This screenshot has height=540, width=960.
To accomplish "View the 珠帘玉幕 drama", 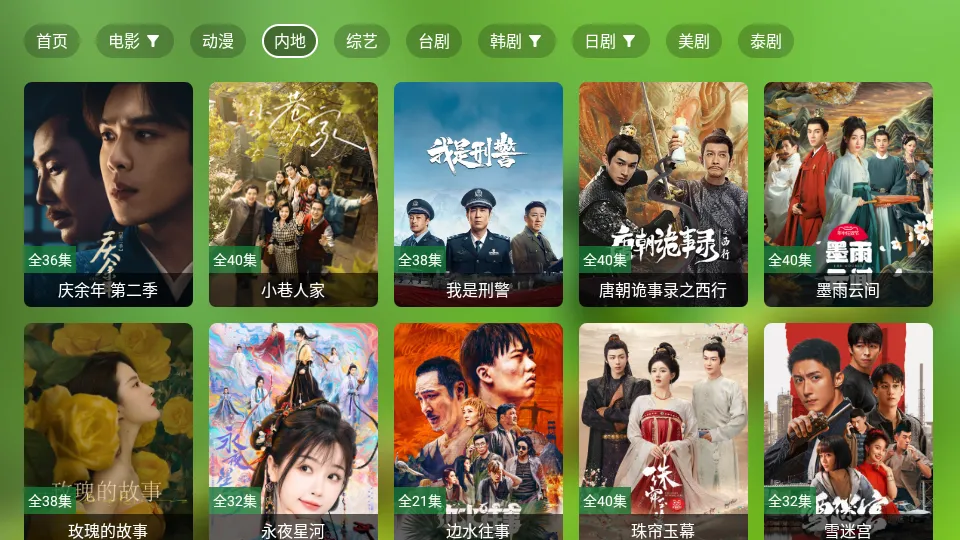I will point(663,430).
